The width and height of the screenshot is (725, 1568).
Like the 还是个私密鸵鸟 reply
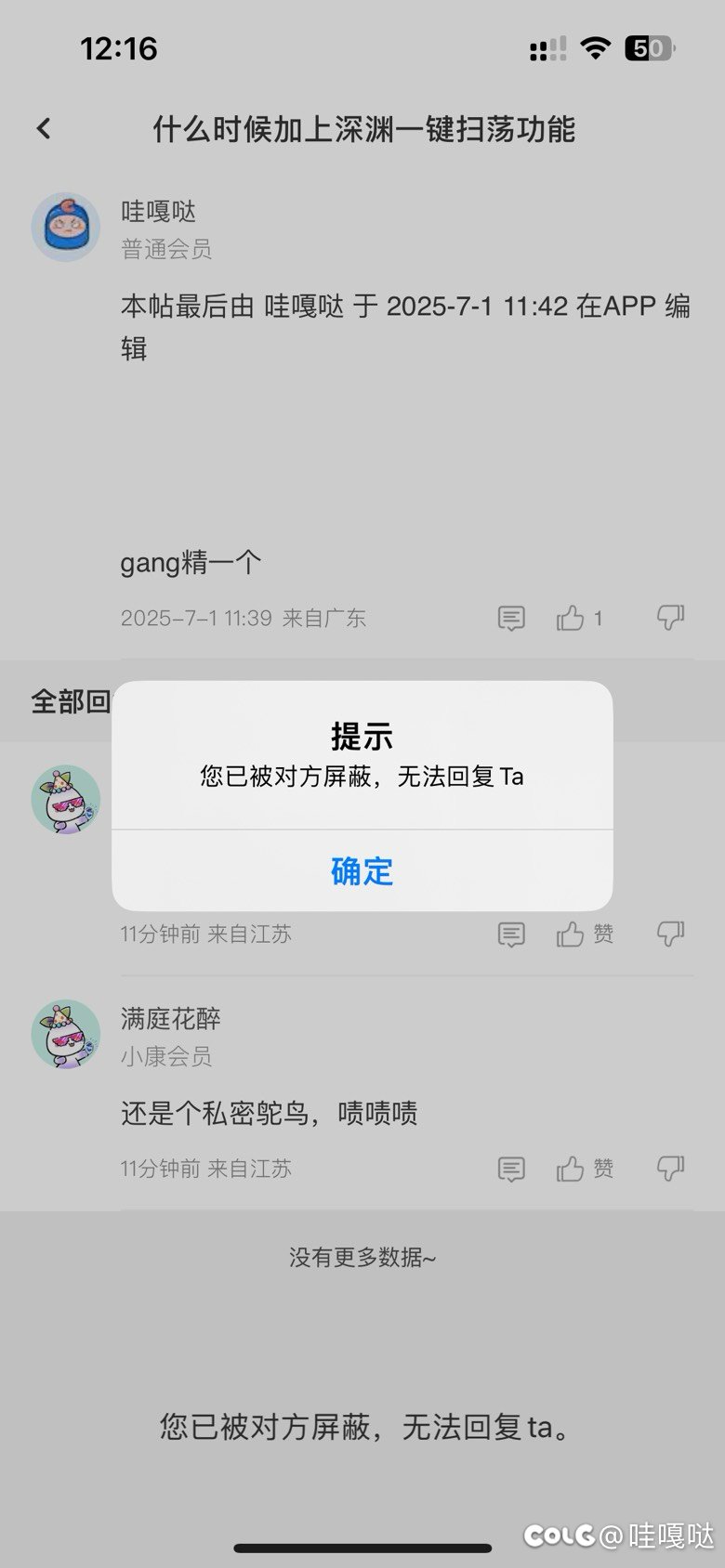coord(585,1168)
